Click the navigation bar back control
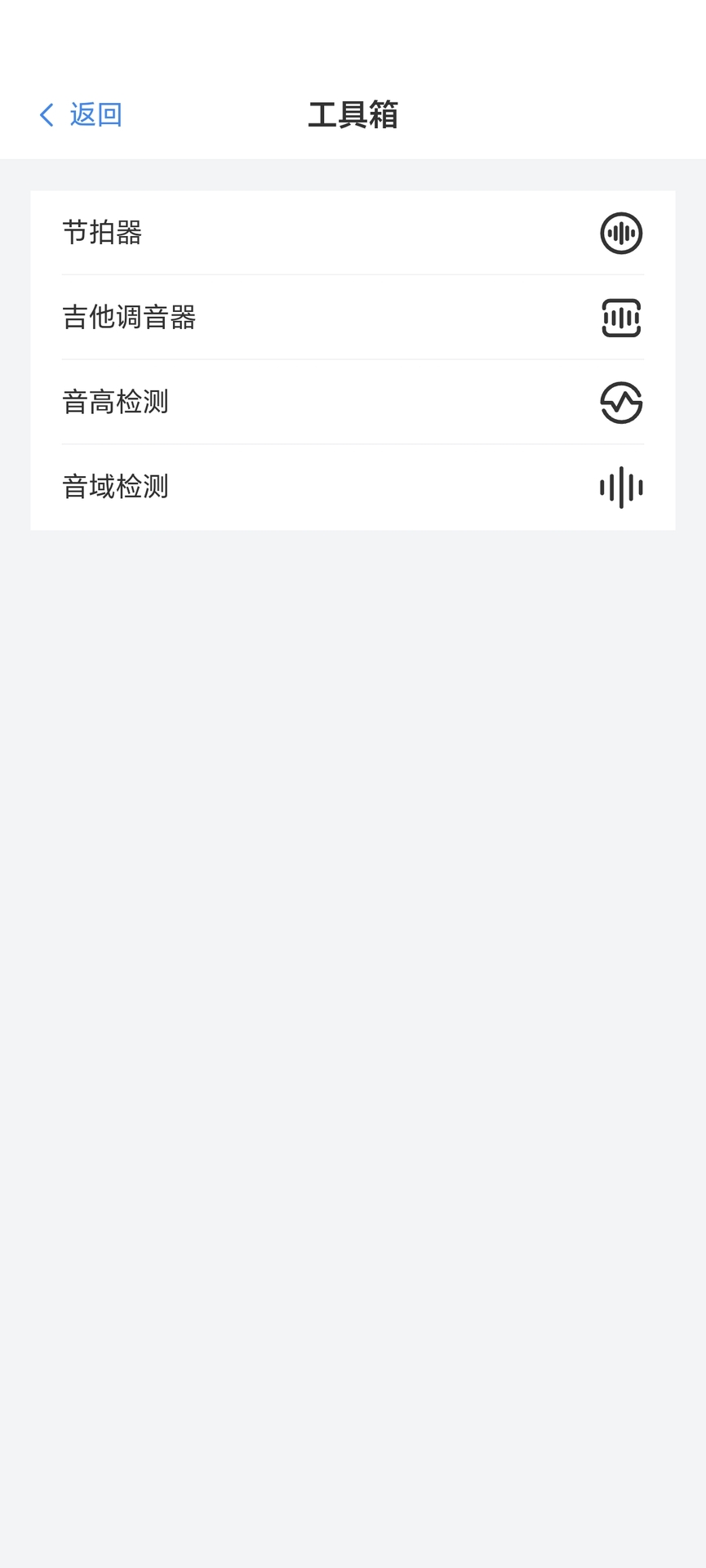The width and height of the screenshot is (706, 1568). point(78,114)
